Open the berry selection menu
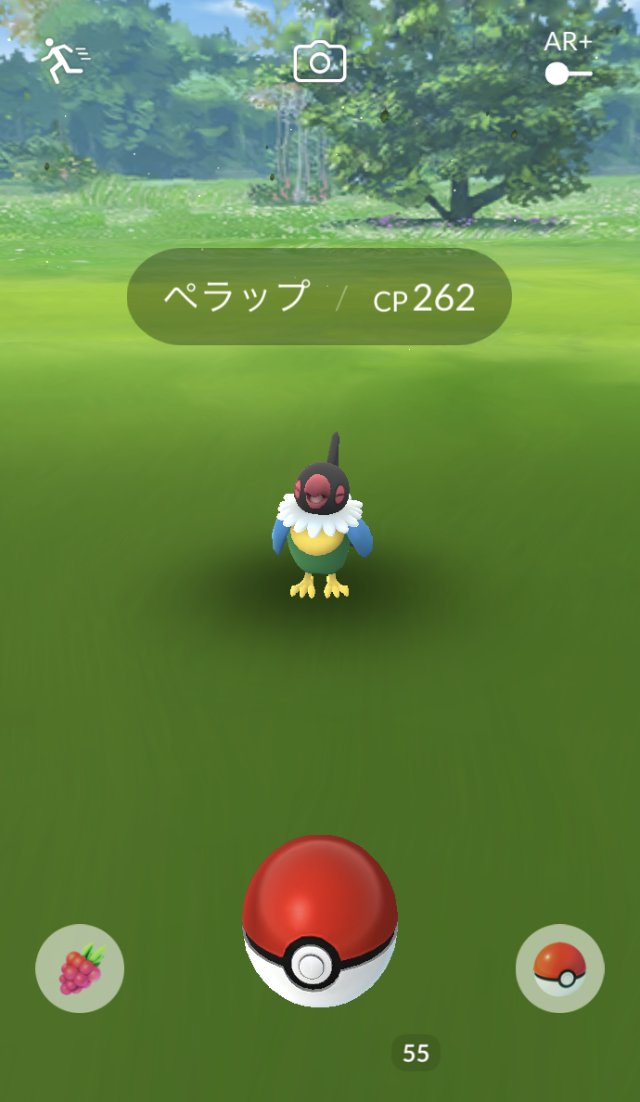 point(80,968)
